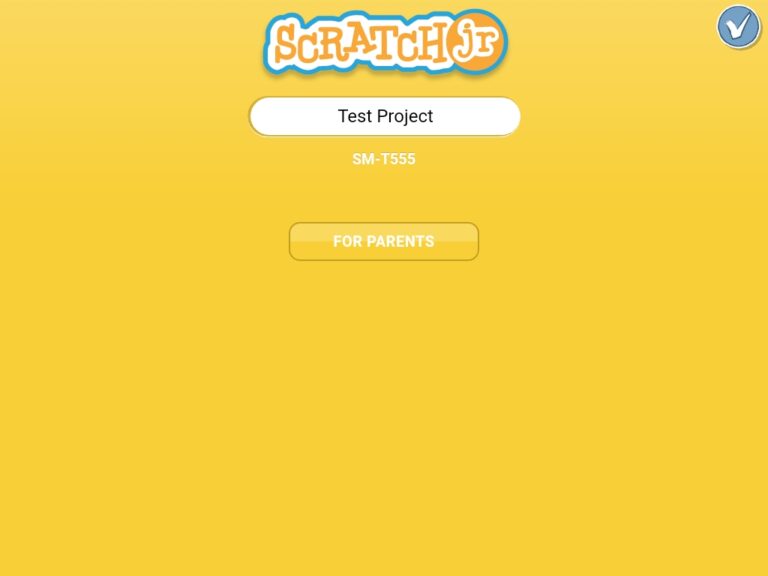Viewport: 768px width, 576px height.
Task: Edit the Test Project name field
Action: tap(385, 116)
